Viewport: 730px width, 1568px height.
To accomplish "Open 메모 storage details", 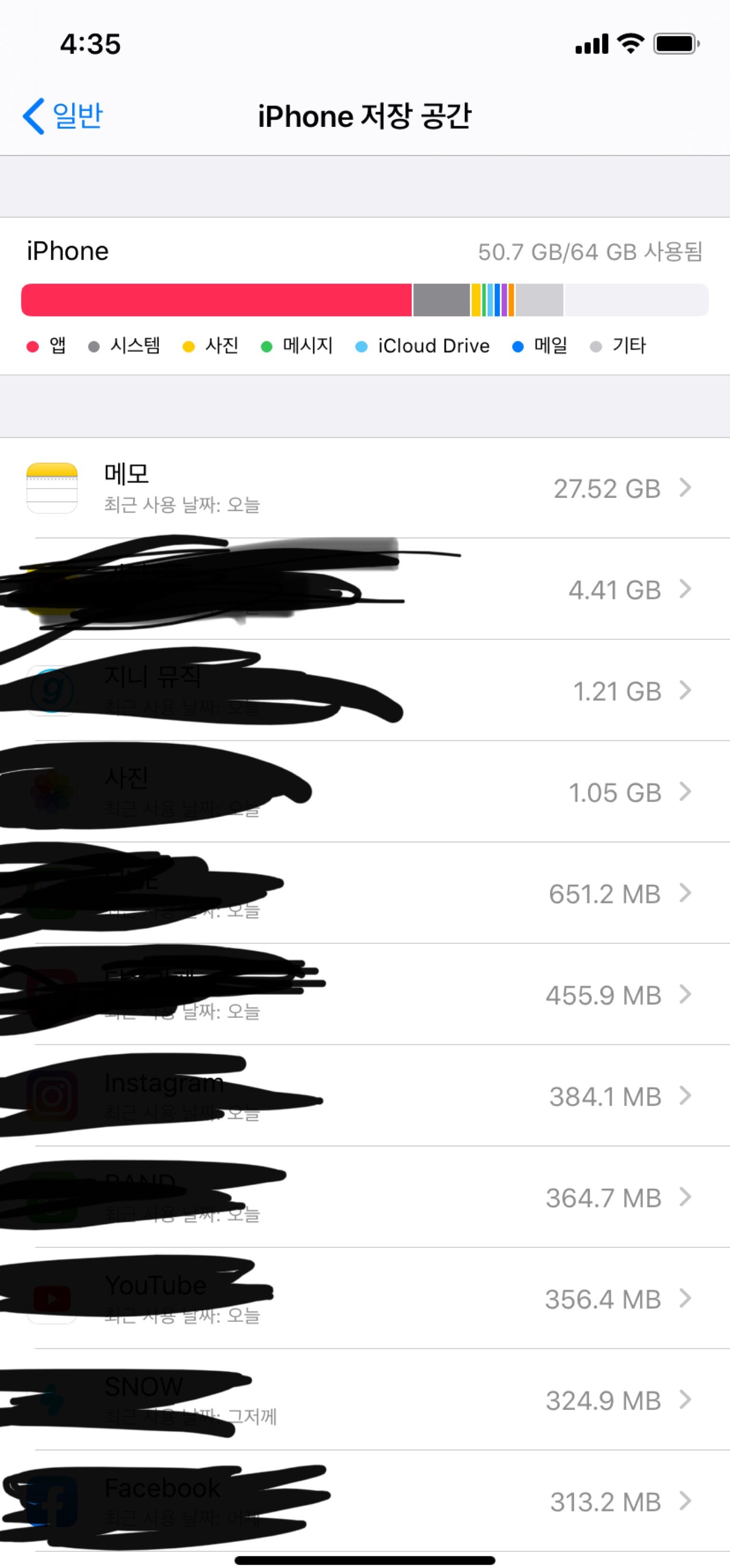I will coord(365,488).
